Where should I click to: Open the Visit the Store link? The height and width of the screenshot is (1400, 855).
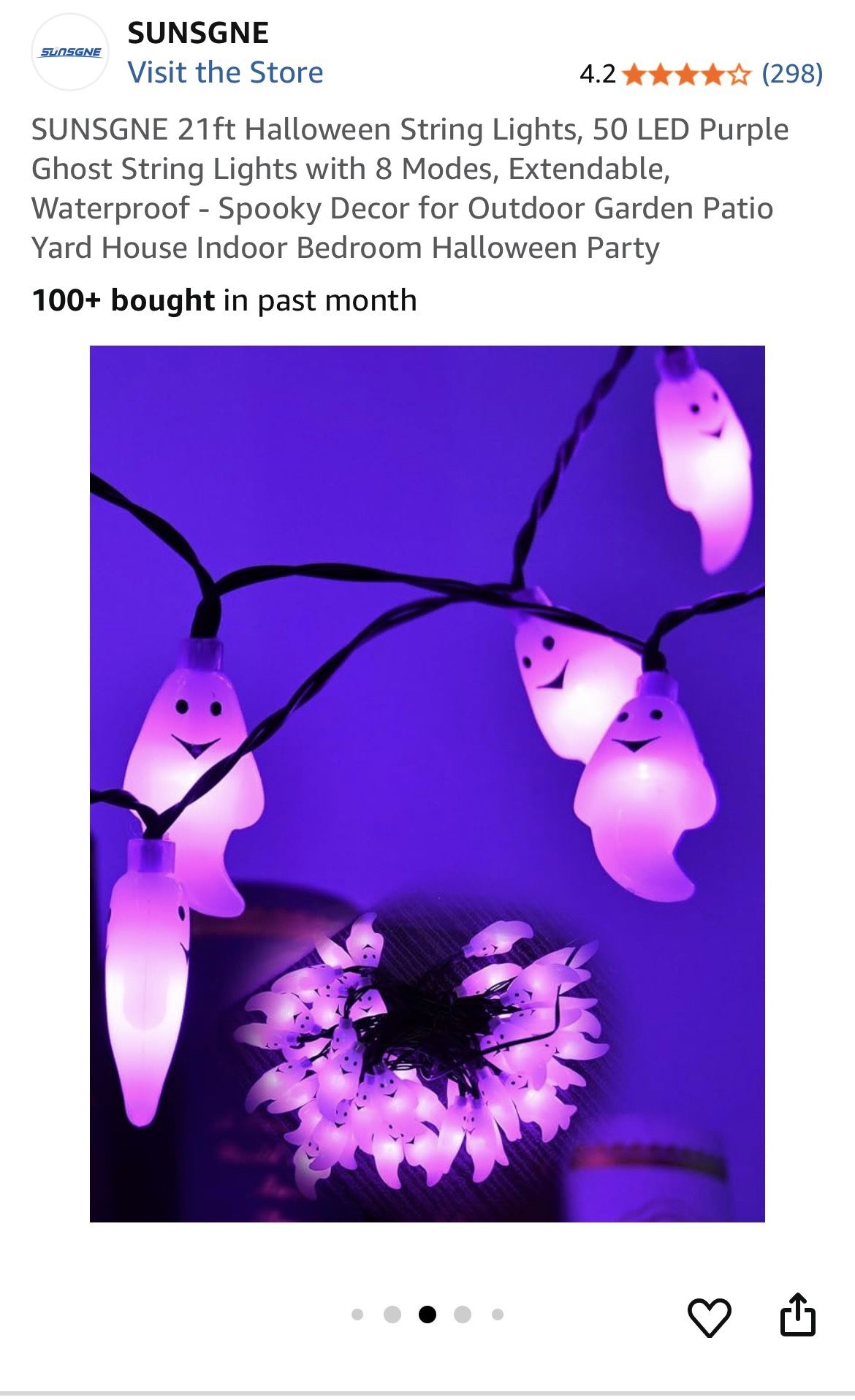[225, 72]
